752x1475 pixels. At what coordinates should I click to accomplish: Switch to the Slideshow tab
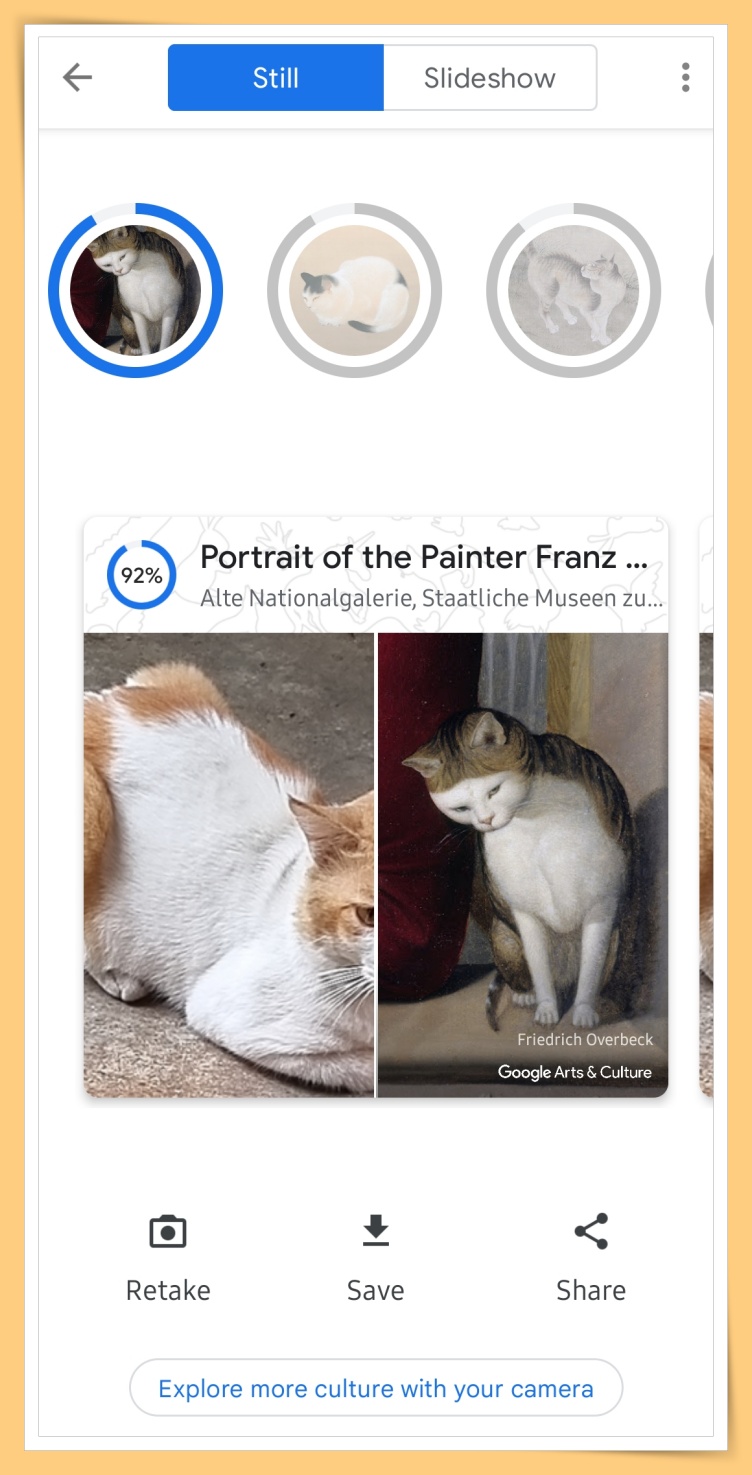coord(489,78)
